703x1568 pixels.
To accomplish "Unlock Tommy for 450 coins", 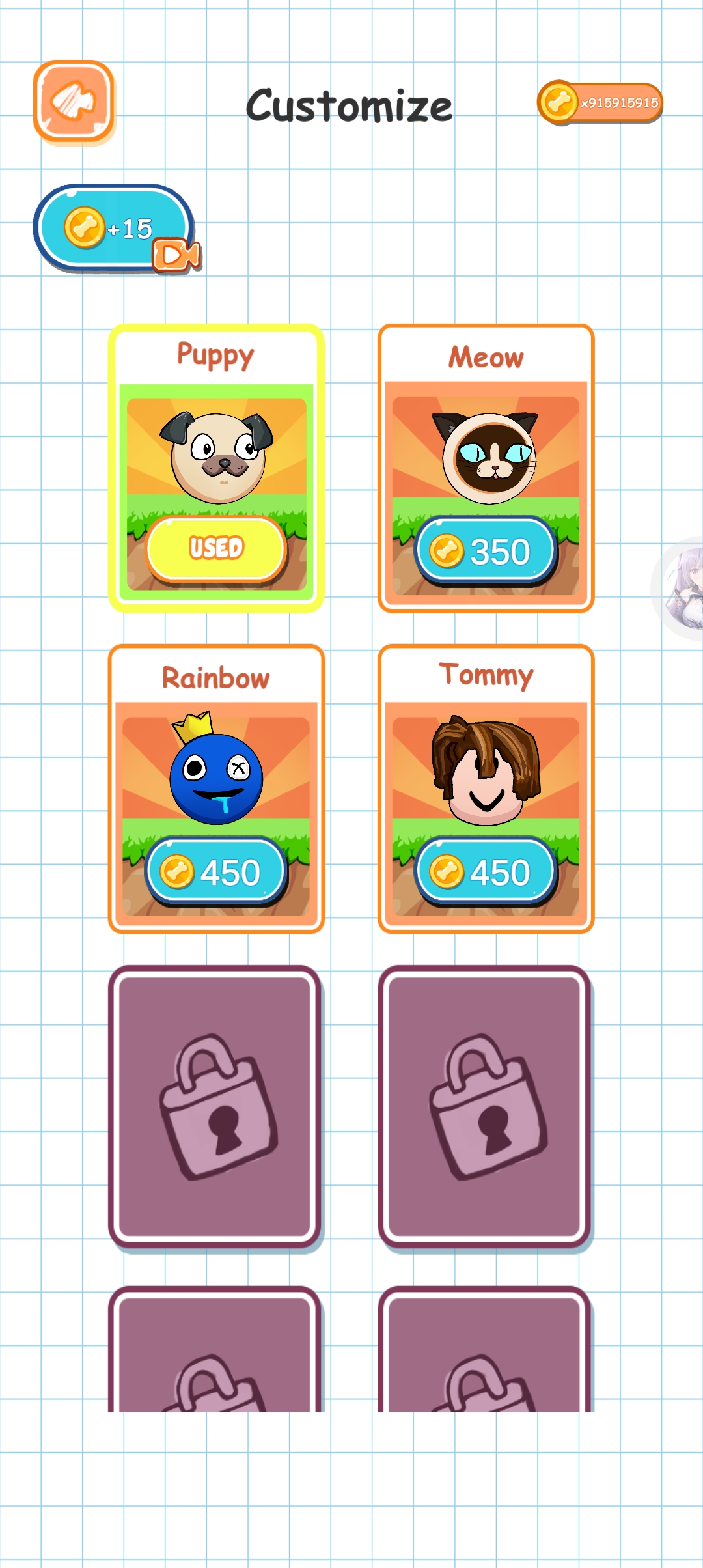I will pyautogui.click(x=486, y=872).
